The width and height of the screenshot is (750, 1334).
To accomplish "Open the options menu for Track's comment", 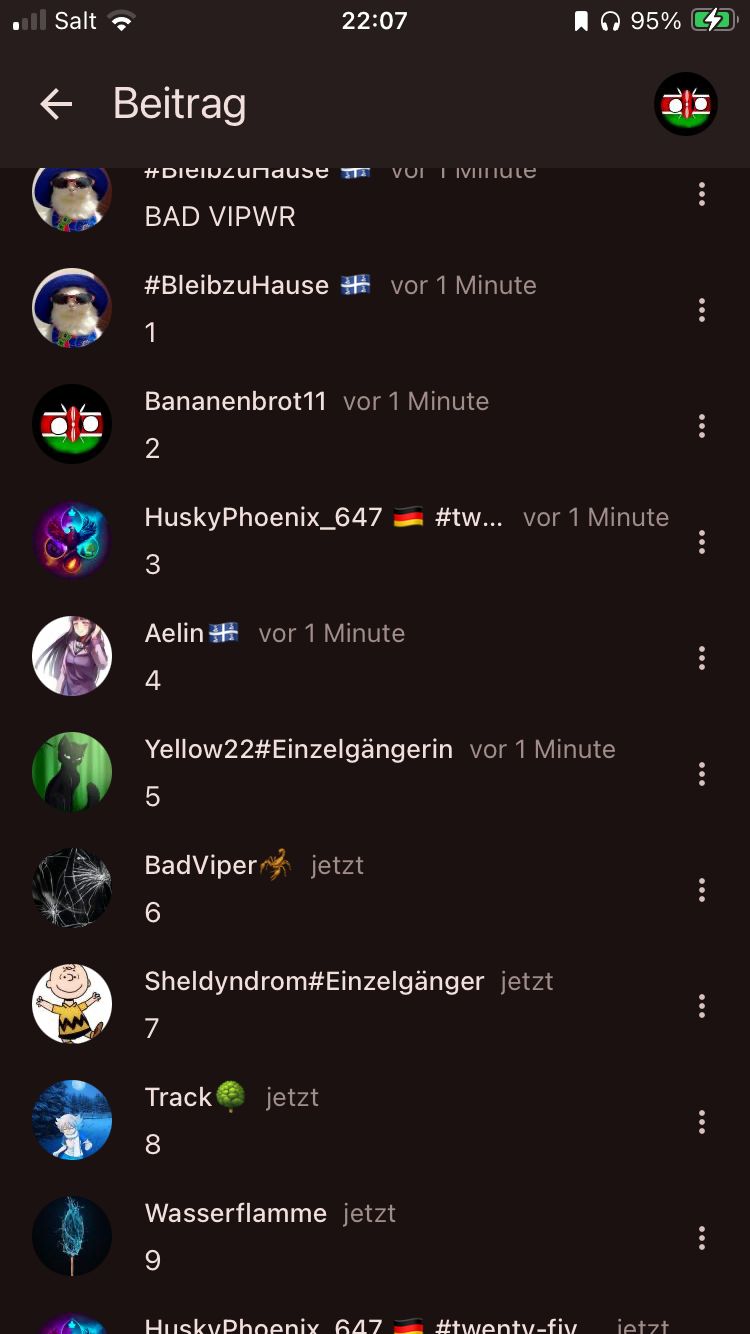I will pyautogui.click(x=702, y=1122).
